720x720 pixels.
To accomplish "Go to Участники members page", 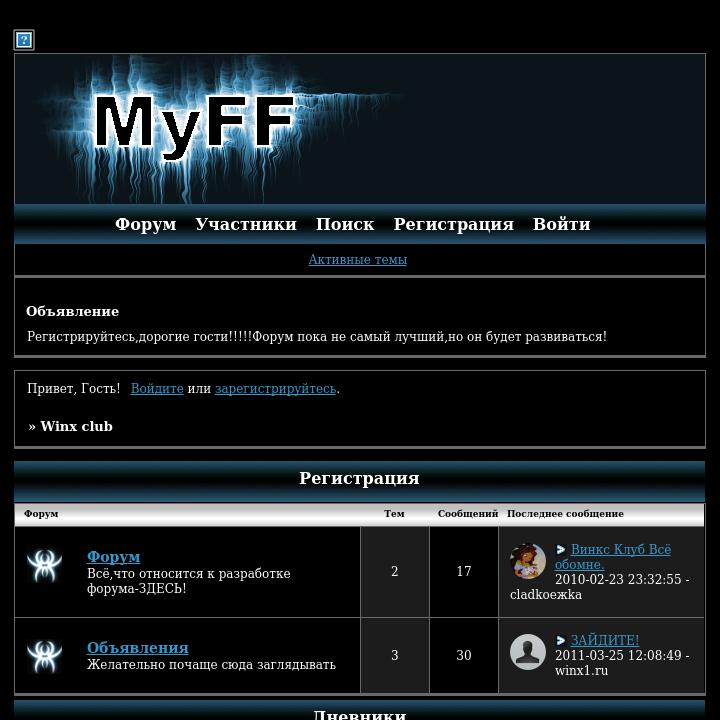I will click(x=246, y=224).
